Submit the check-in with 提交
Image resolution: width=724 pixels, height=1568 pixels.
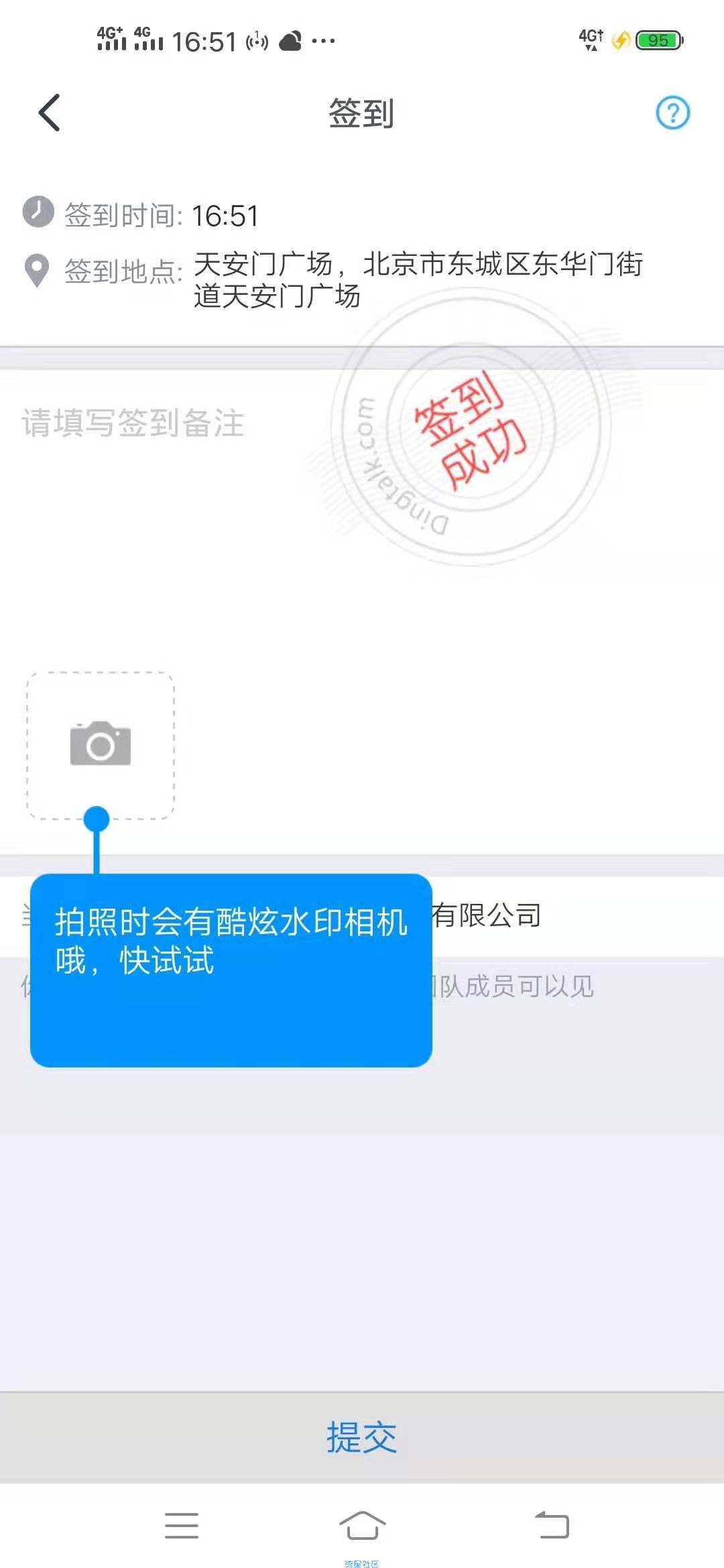point(362,1437)
